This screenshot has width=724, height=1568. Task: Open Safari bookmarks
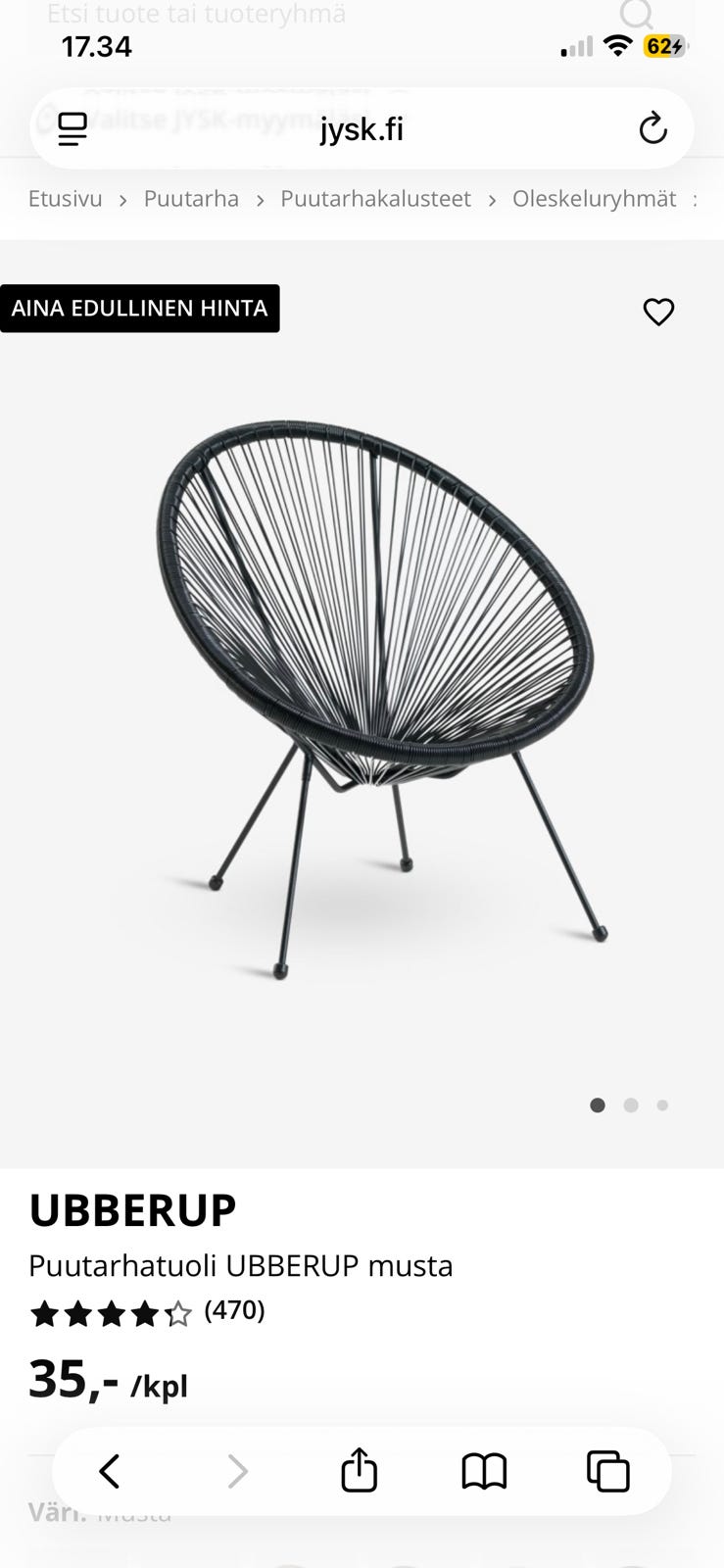coord(484,1471)
